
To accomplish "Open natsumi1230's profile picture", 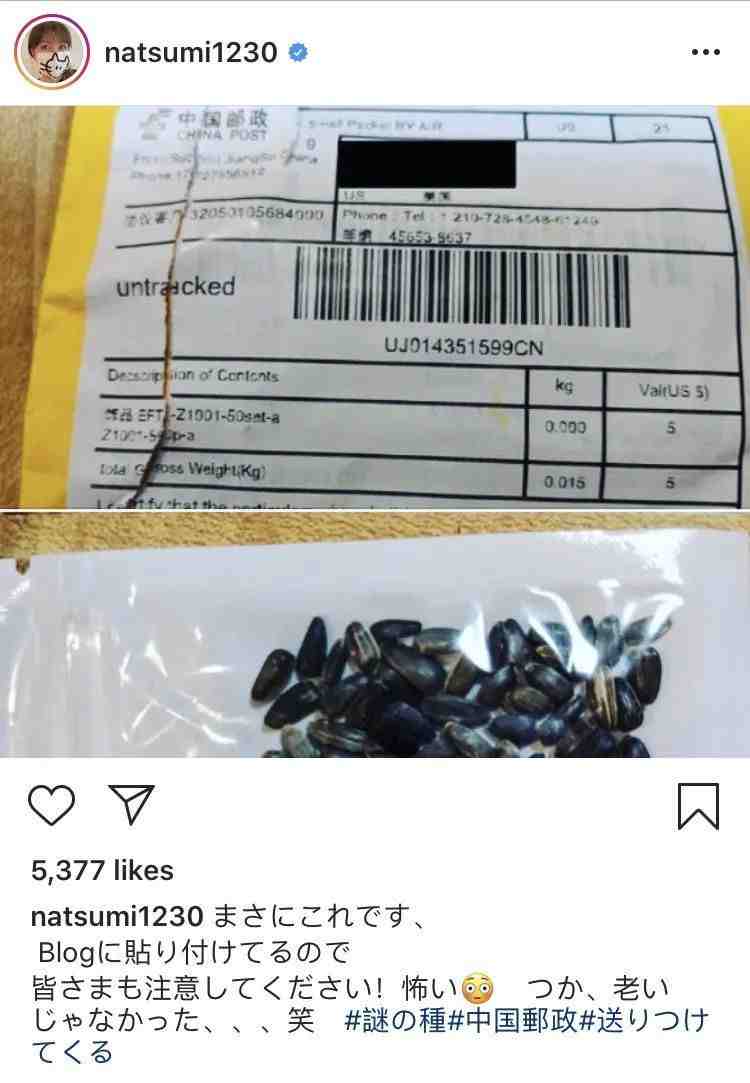I will 52,52.
